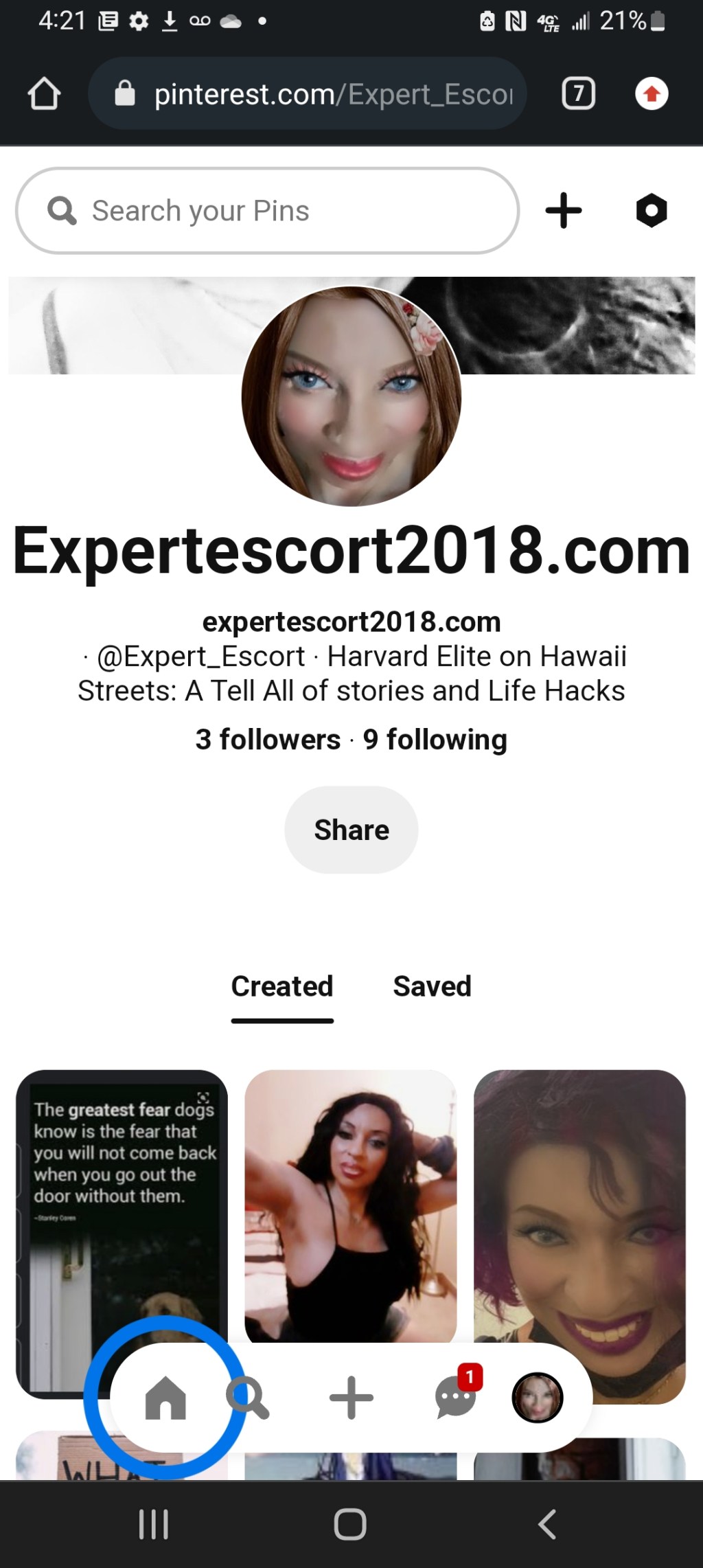Share this profile
This screenshot has width=703, height=1568.
[x=351, y=830]
